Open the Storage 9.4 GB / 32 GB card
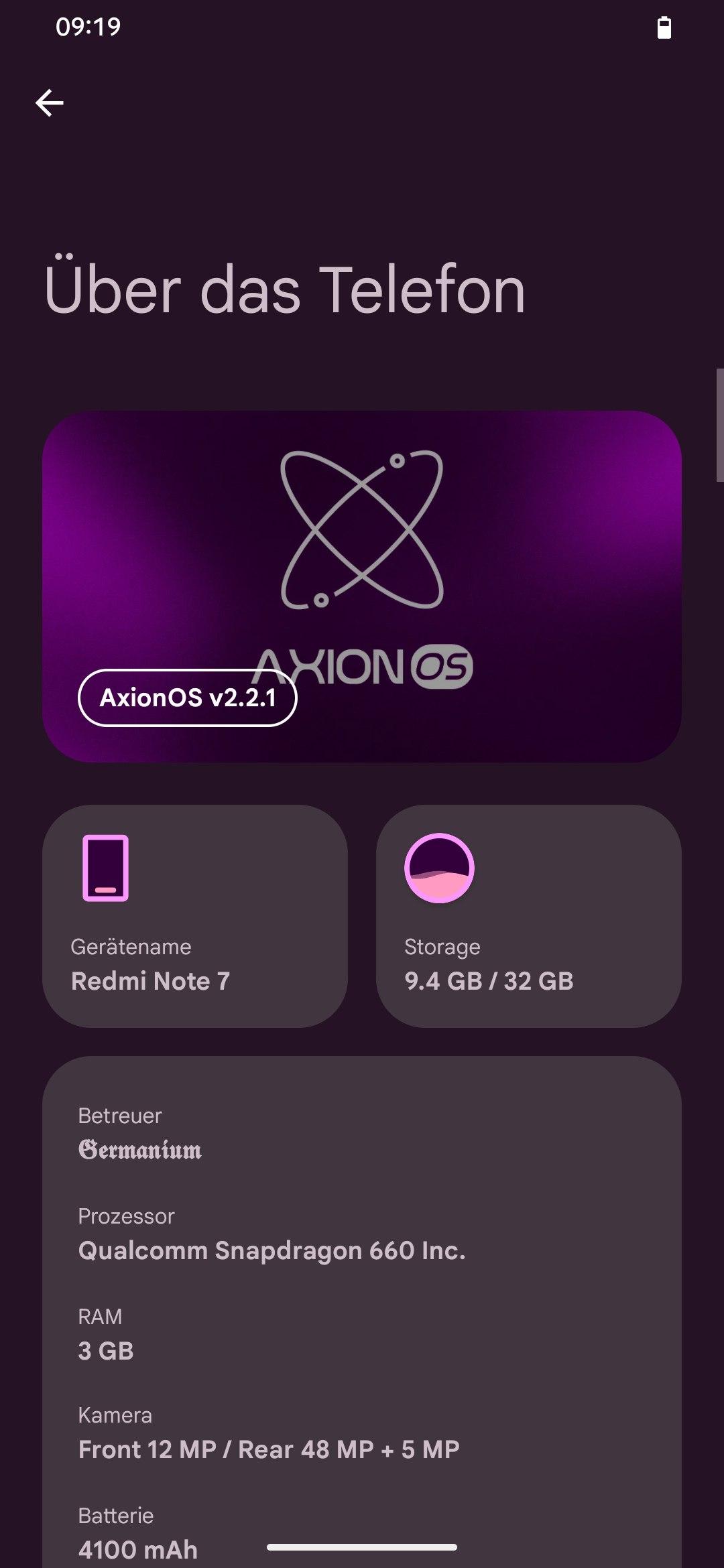Viewport: 724px width, 1568px height. [529, 916]
